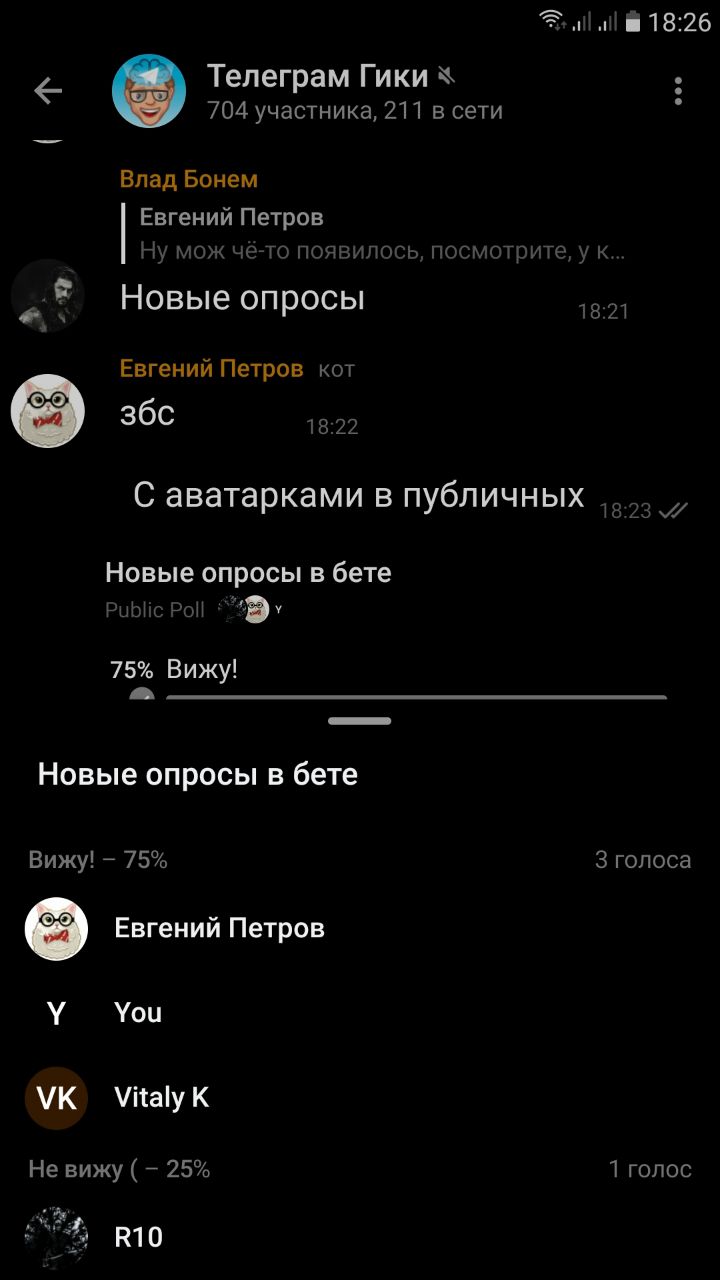
Task: Tap Влад Бонем's avatar in the chat
Action: (47, 295)
